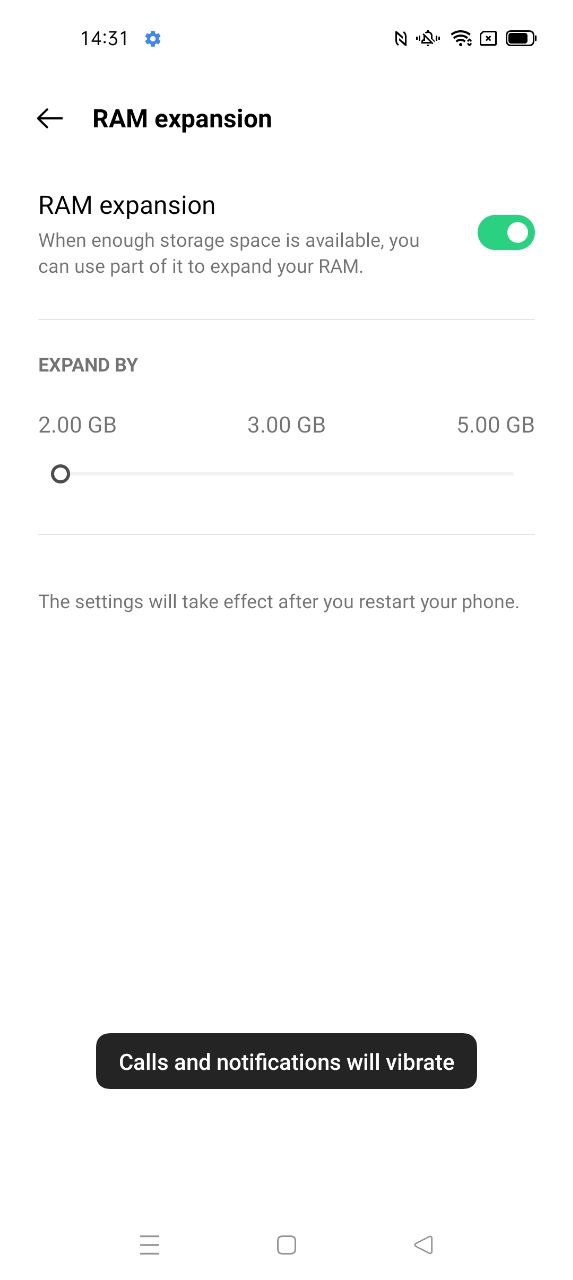Viewport: 573px width, 1280px height.
Task: Turn off the RAM expansion switch
Action: [x=506, y=233]
